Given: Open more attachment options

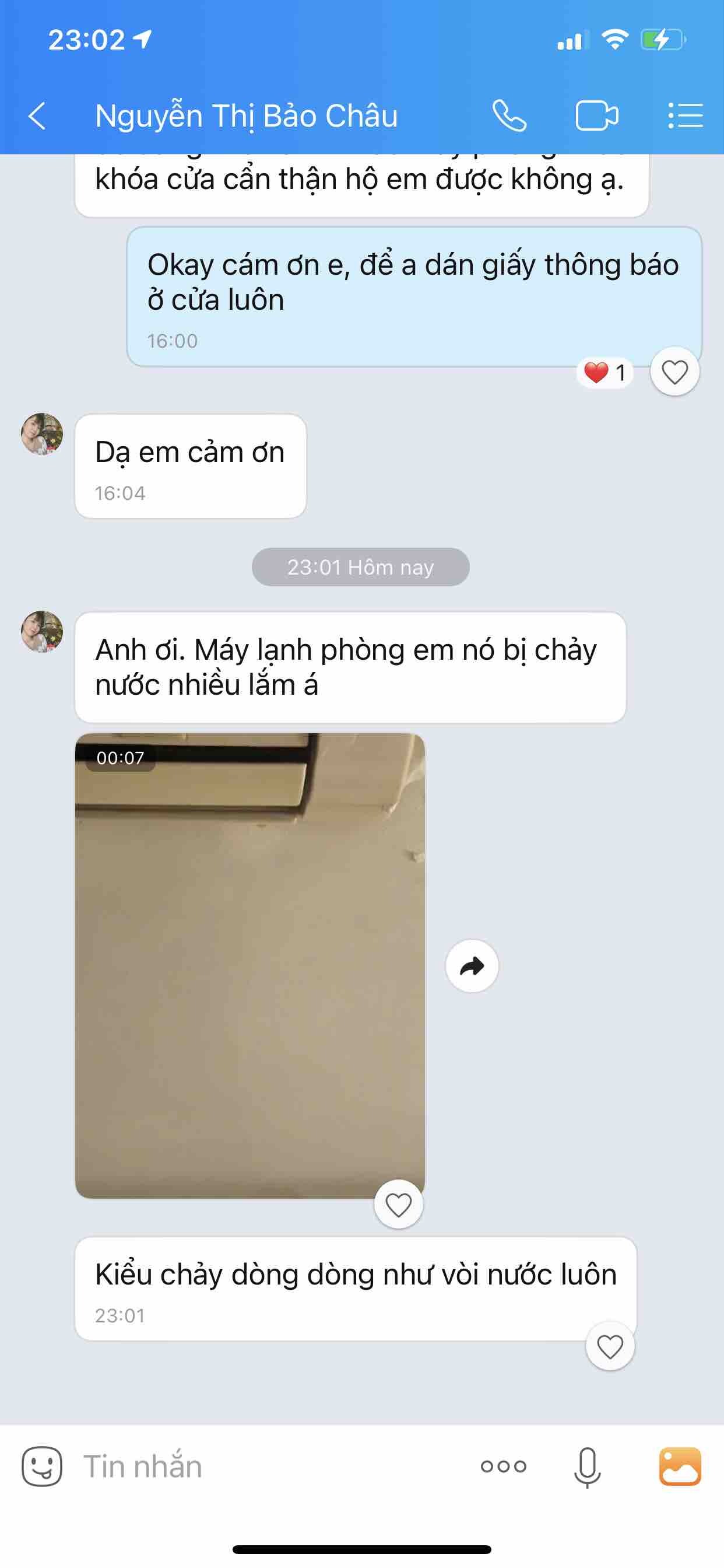Looking at the screenshot, I should (503, 1467).
